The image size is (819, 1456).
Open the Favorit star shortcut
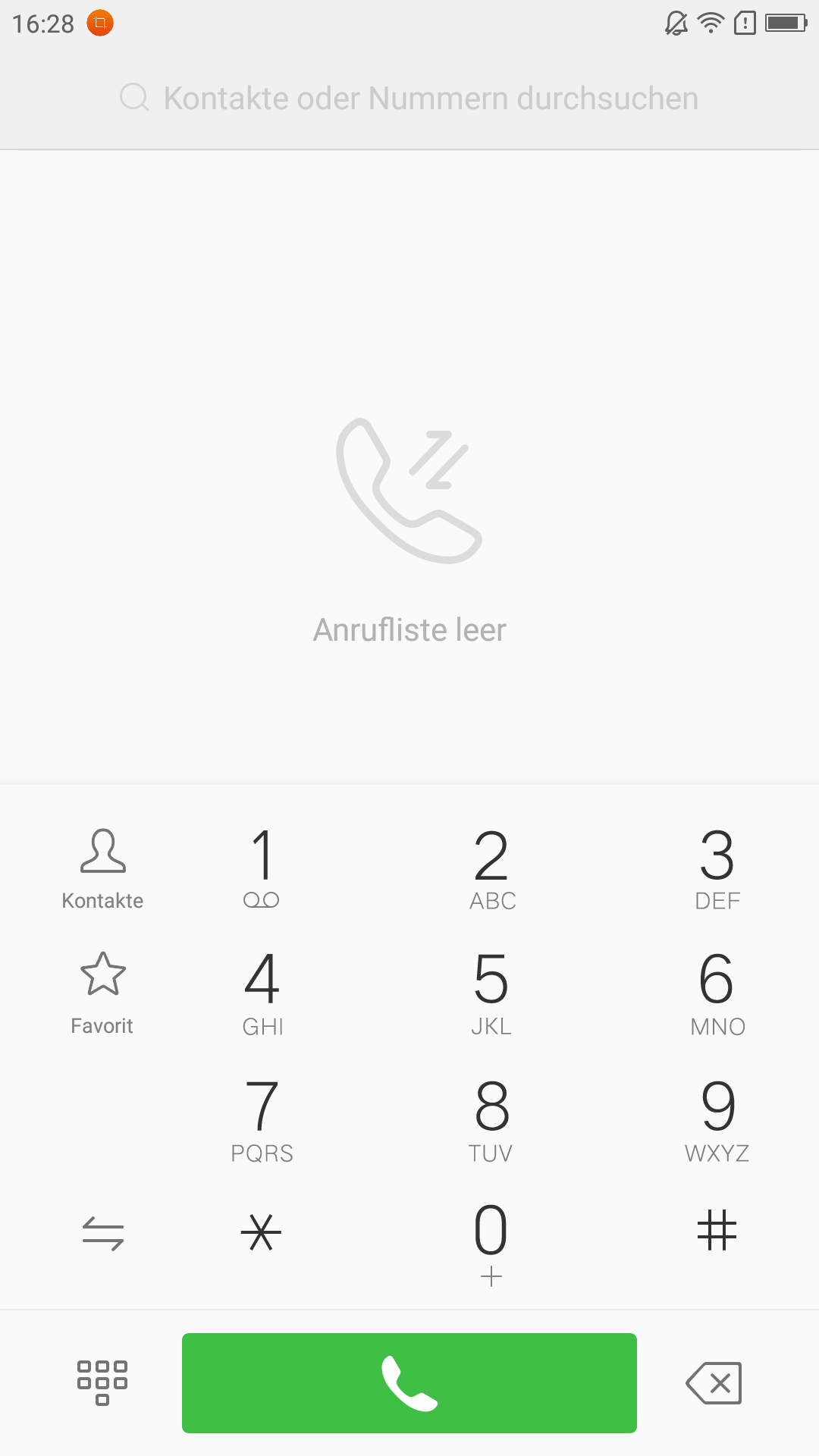click(x=102, y=994)
